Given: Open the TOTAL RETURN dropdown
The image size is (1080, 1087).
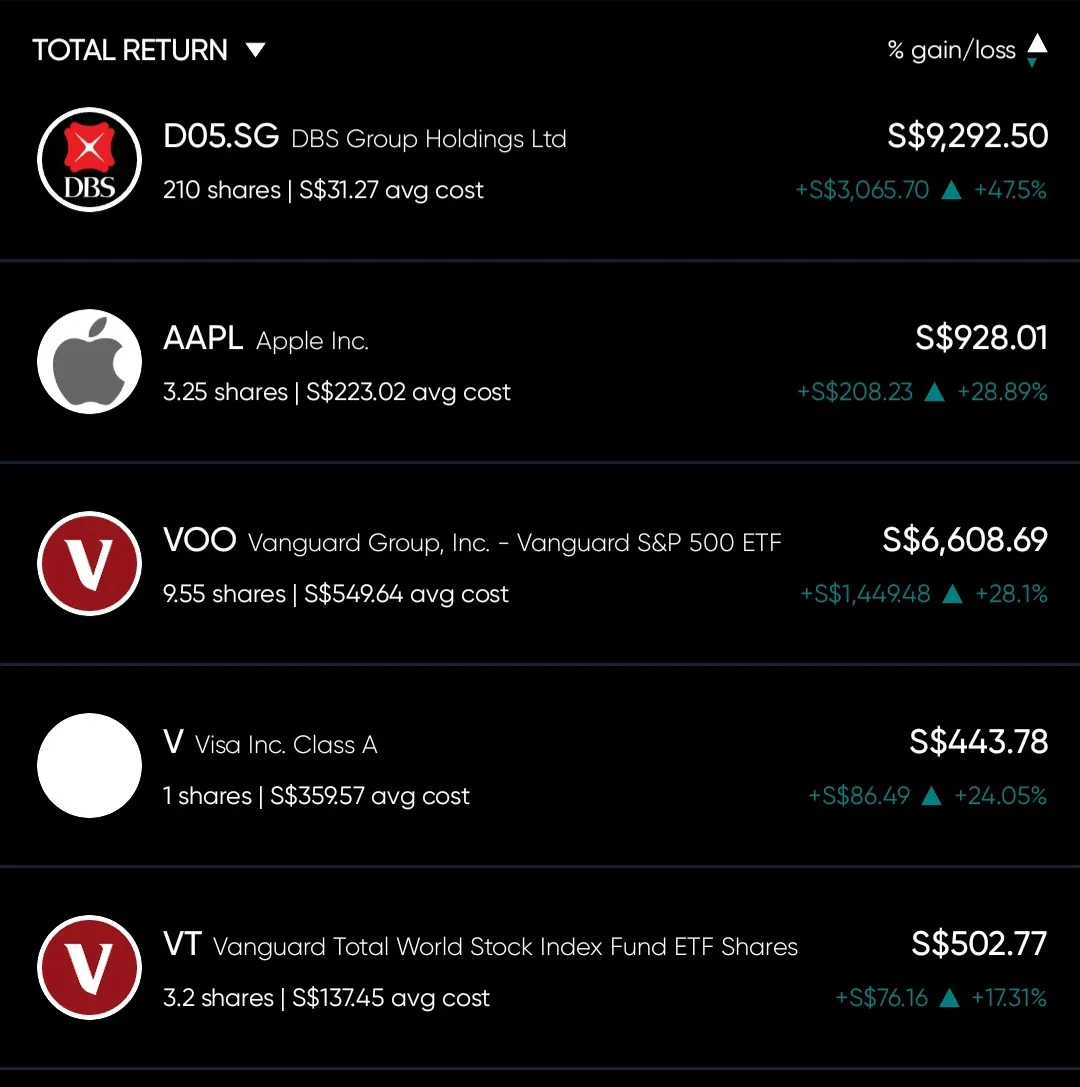Looking at the screenshot, I should 148,50.
